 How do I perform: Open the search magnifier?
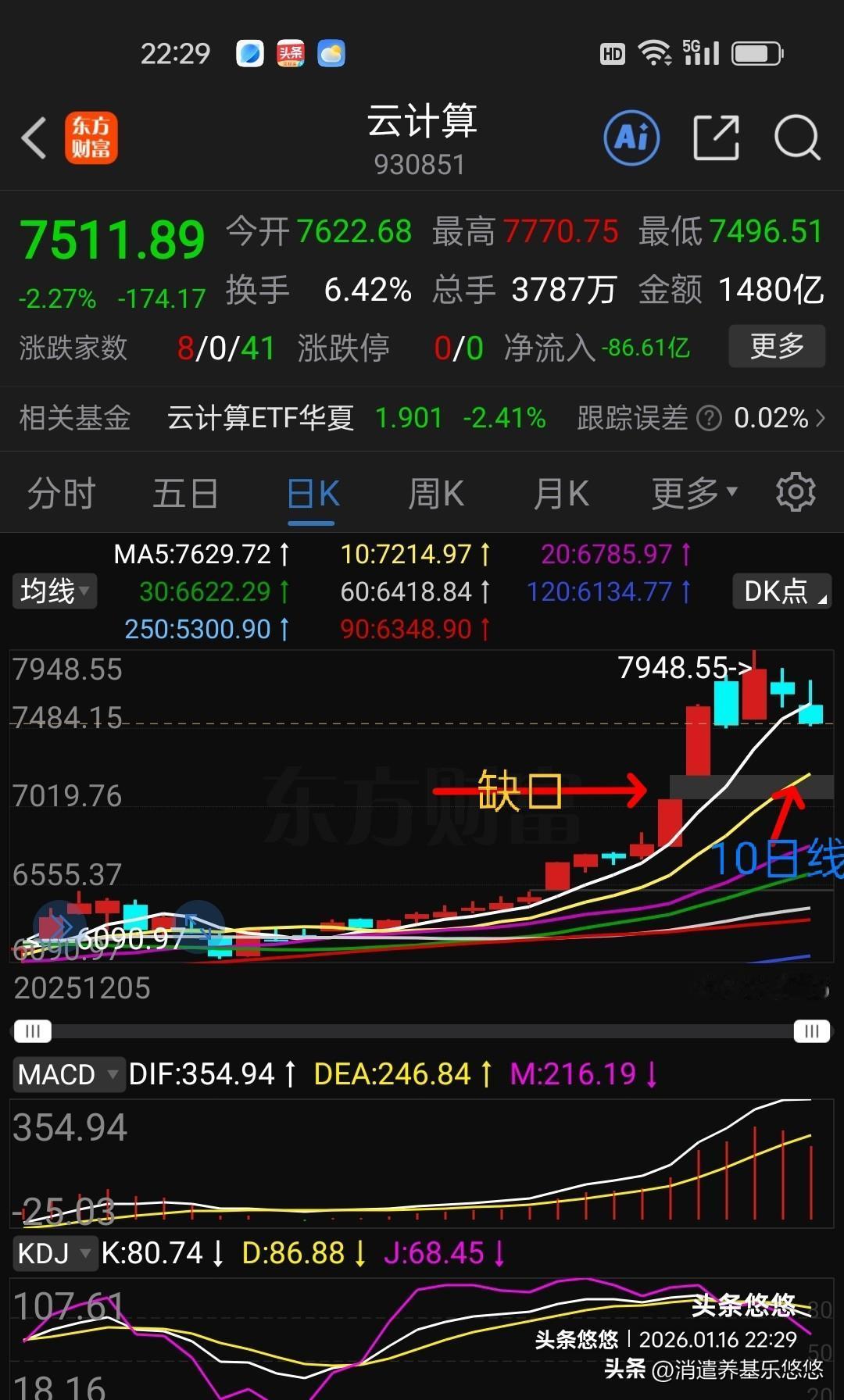pyautogui.click(x=797, y=138)
